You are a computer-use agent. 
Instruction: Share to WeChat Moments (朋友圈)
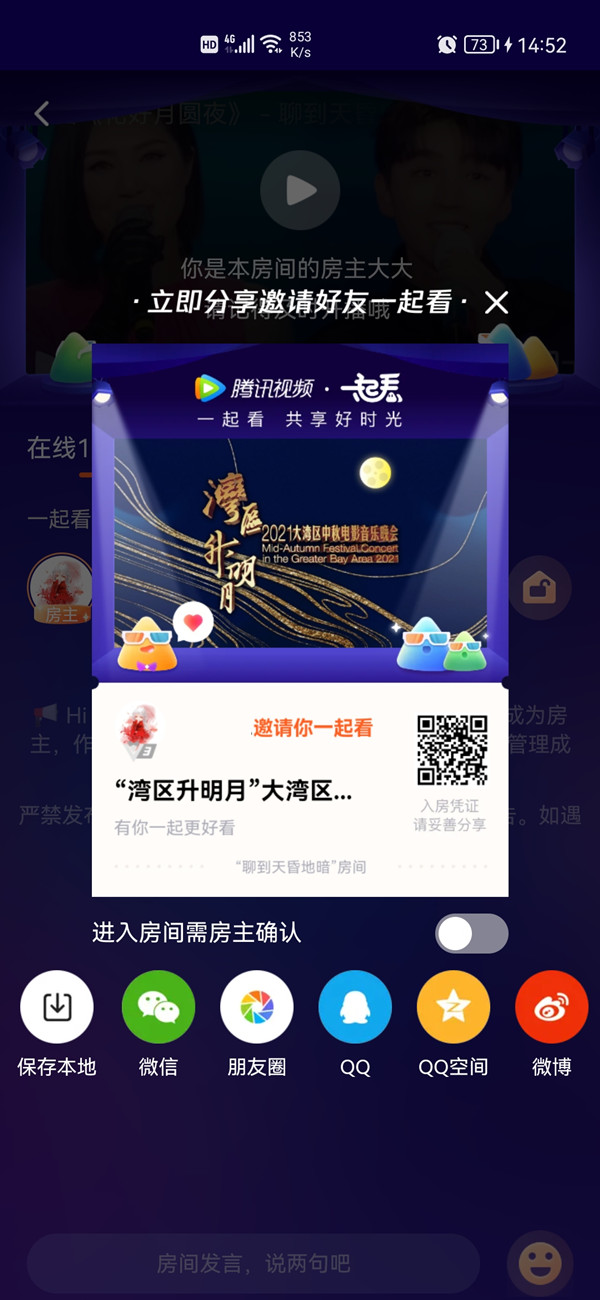pos(257,1007)
